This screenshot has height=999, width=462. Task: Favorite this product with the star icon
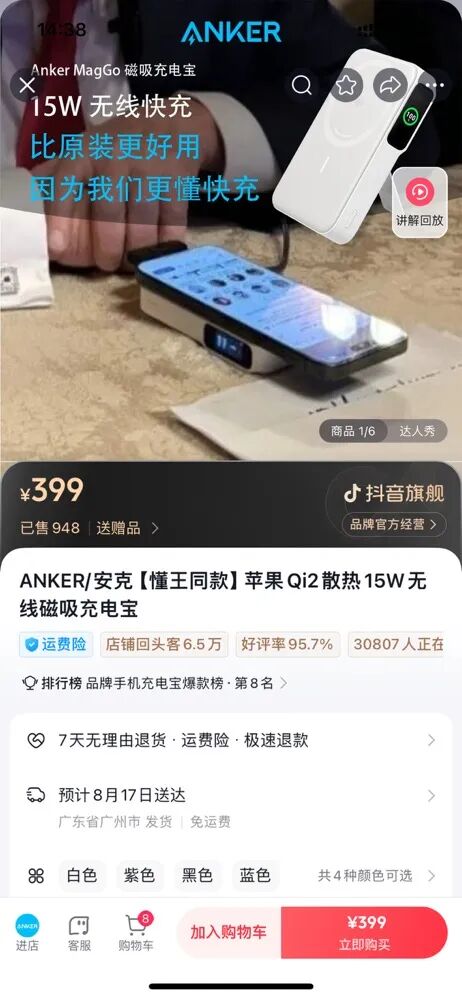coord(346,85)
